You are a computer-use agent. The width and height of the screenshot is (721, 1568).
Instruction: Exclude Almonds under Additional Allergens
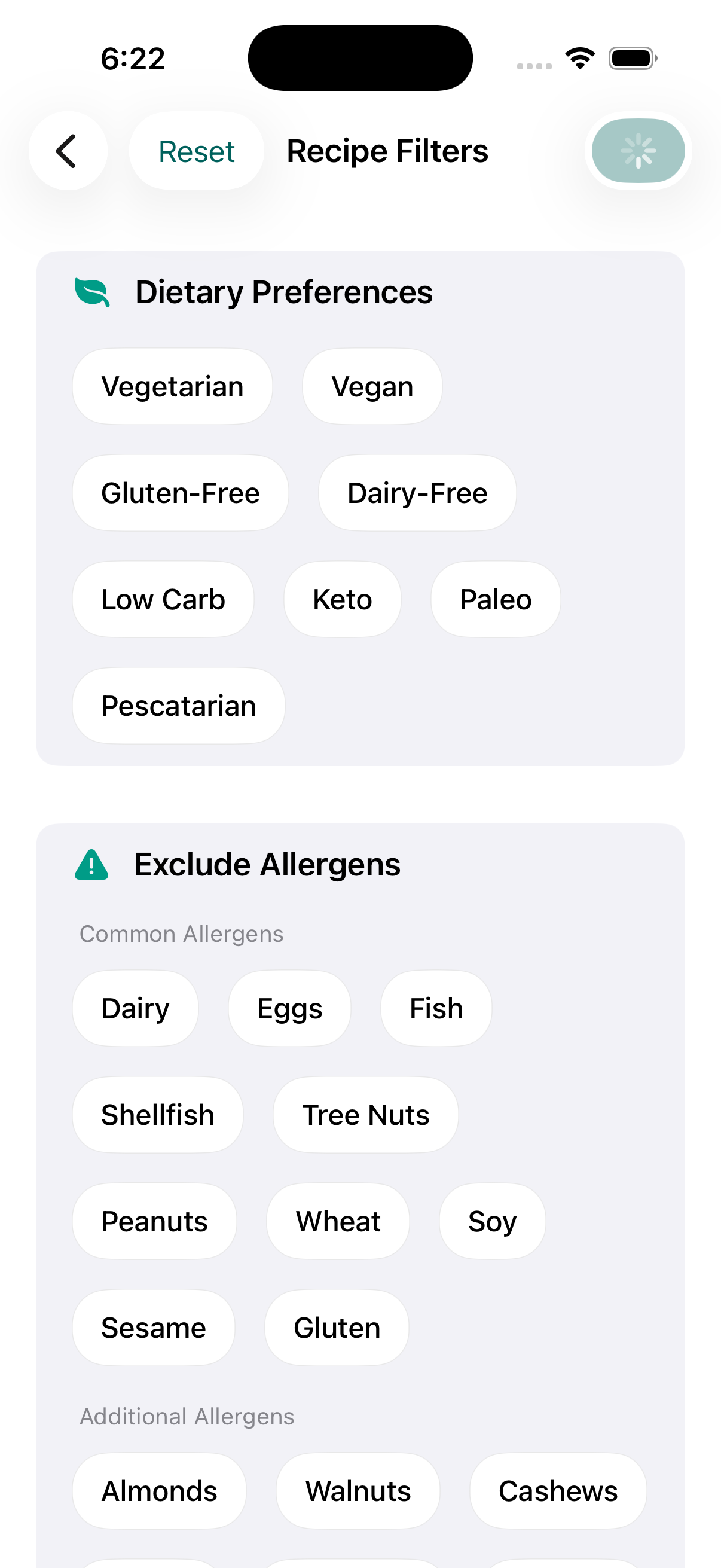(x=160, y=1491)
